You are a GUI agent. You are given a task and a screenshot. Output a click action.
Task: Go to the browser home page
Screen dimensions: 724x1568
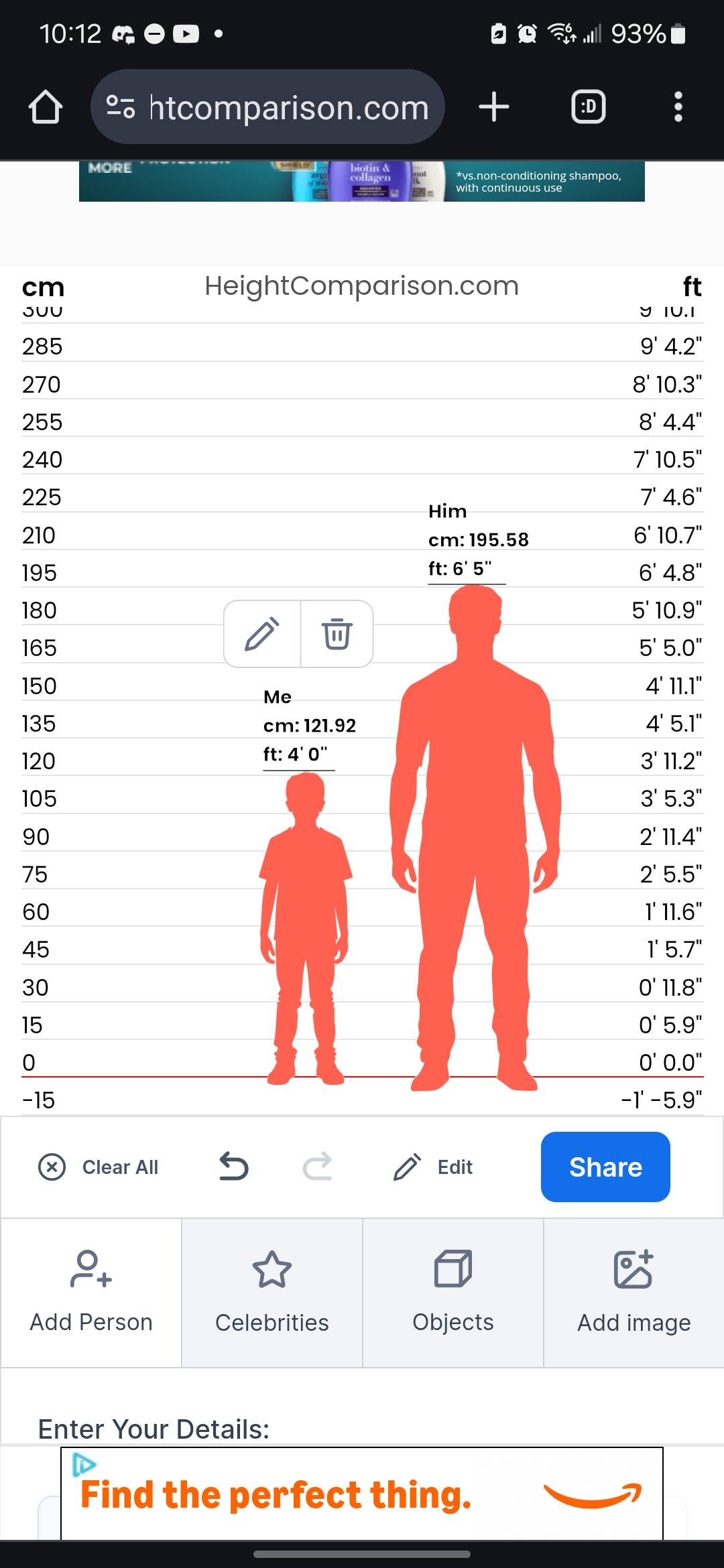(46, 107)
